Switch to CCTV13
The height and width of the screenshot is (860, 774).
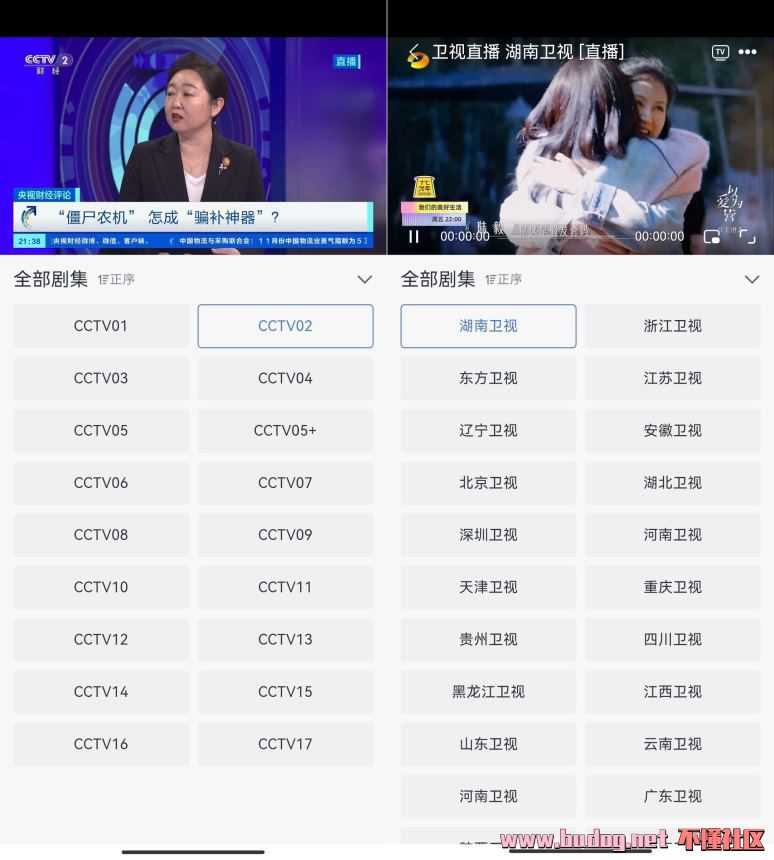[x=285, y=639]
